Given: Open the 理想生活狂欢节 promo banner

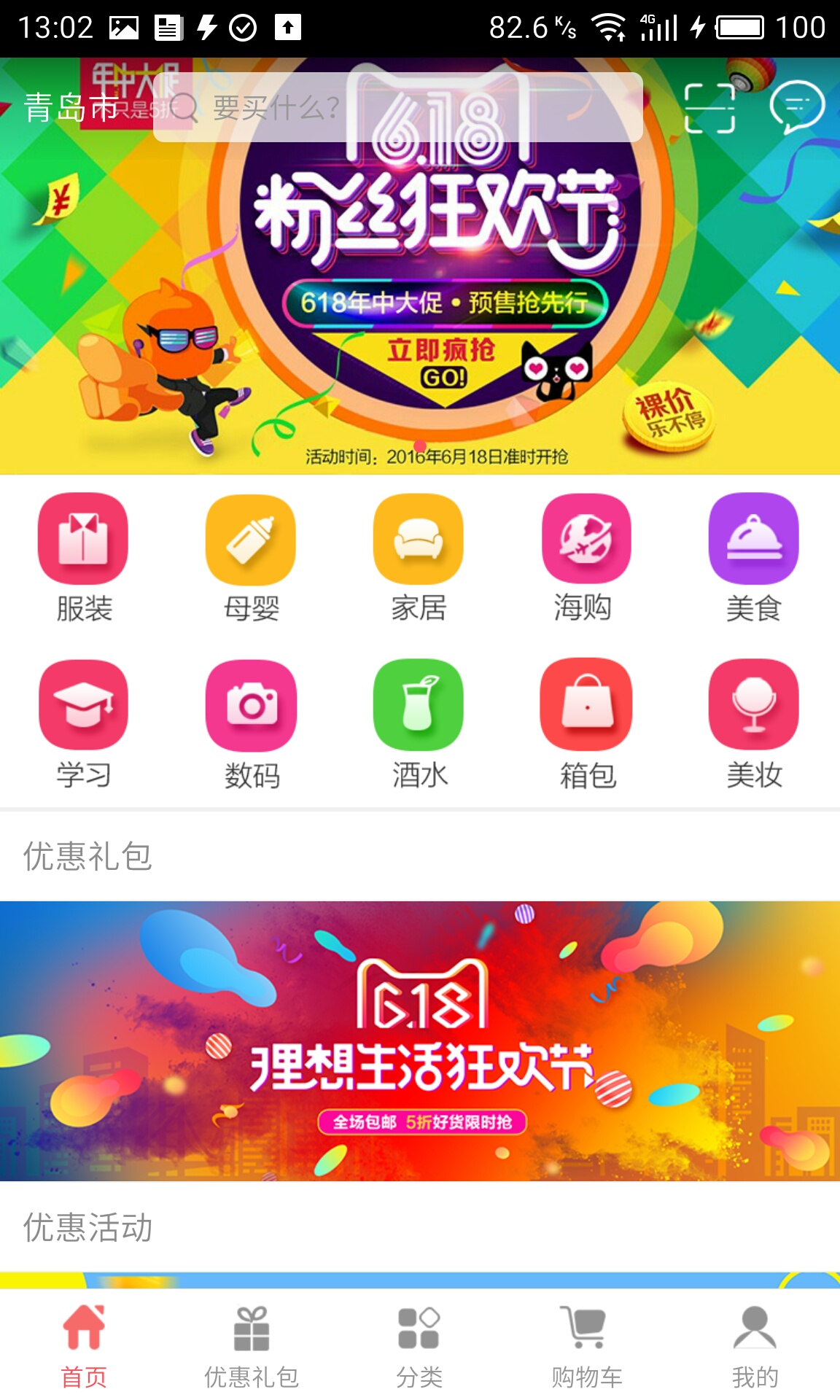Looking at the screenshot, I should pyautogui.click(x=420, y=1041).
